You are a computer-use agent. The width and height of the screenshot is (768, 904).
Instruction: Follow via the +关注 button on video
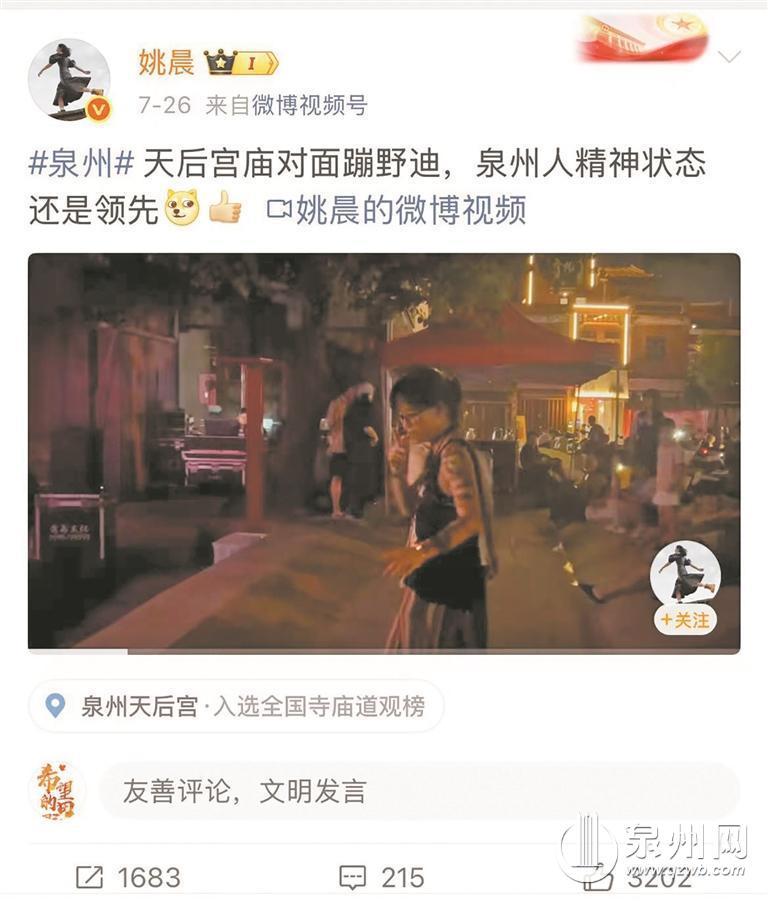(x=685, y=620)
